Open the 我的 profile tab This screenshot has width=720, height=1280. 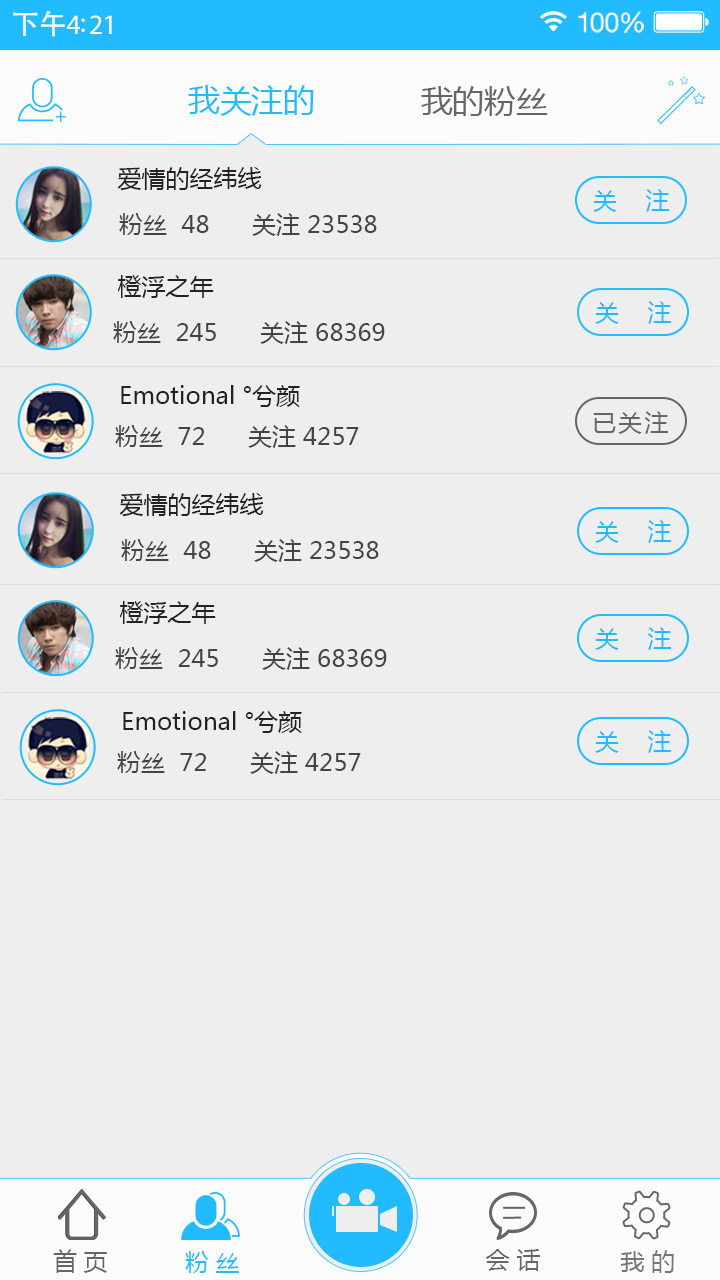pyautogui.click(x=647, y=1231)
